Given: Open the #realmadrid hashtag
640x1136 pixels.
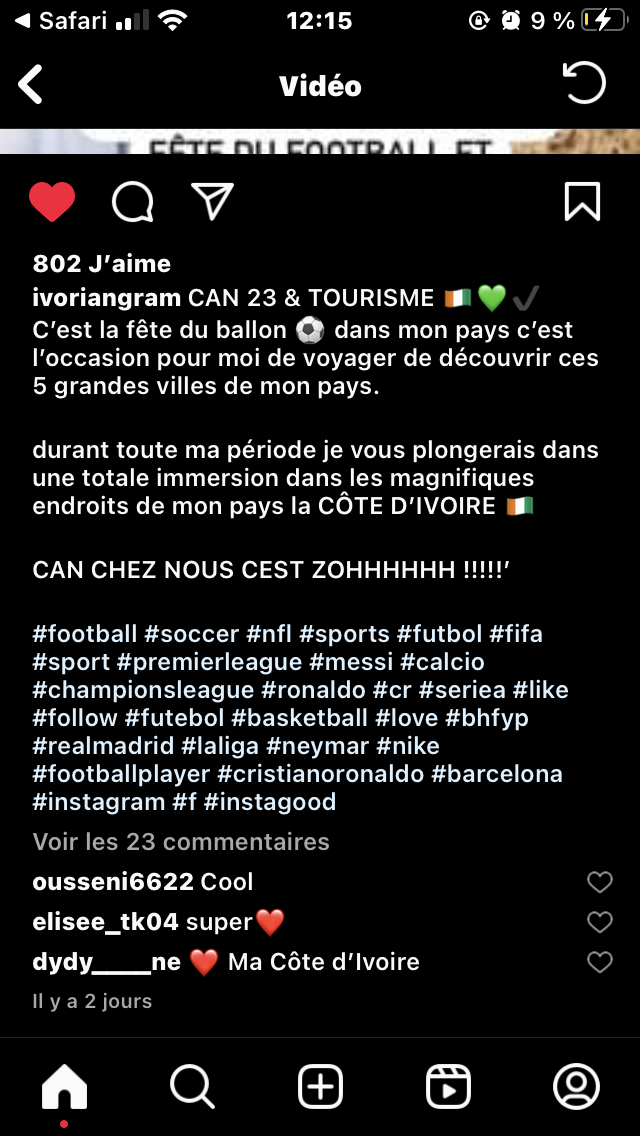Looking at the screenshot, I should coord(103,746).
